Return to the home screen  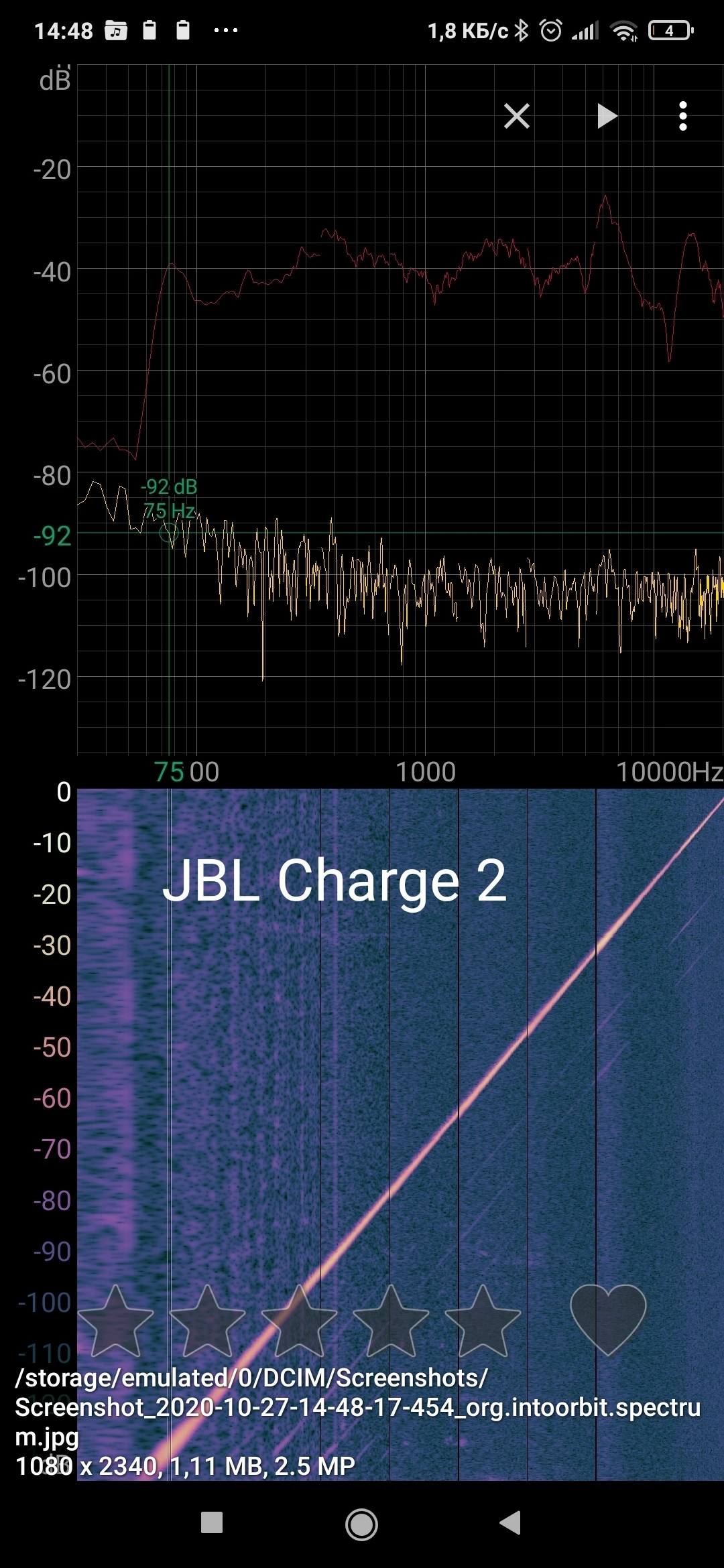click(x=361, y=1524)
